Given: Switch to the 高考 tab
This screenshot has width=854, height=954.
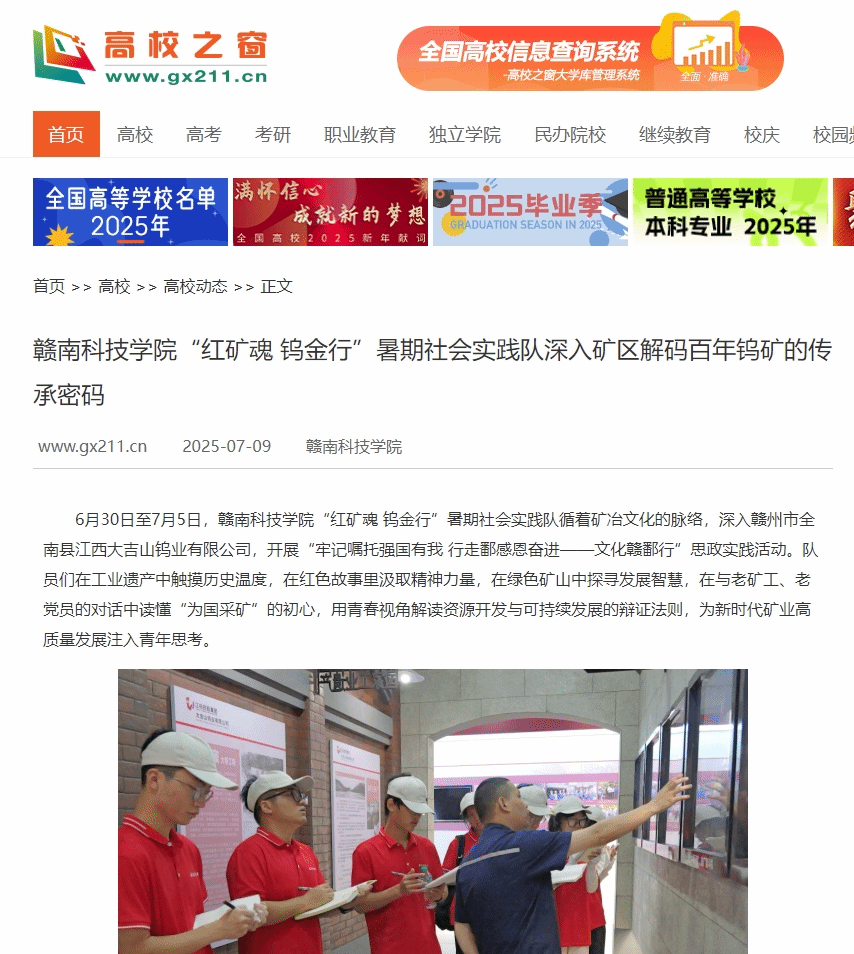Looking at the screenshot, I should pos(204,134).
